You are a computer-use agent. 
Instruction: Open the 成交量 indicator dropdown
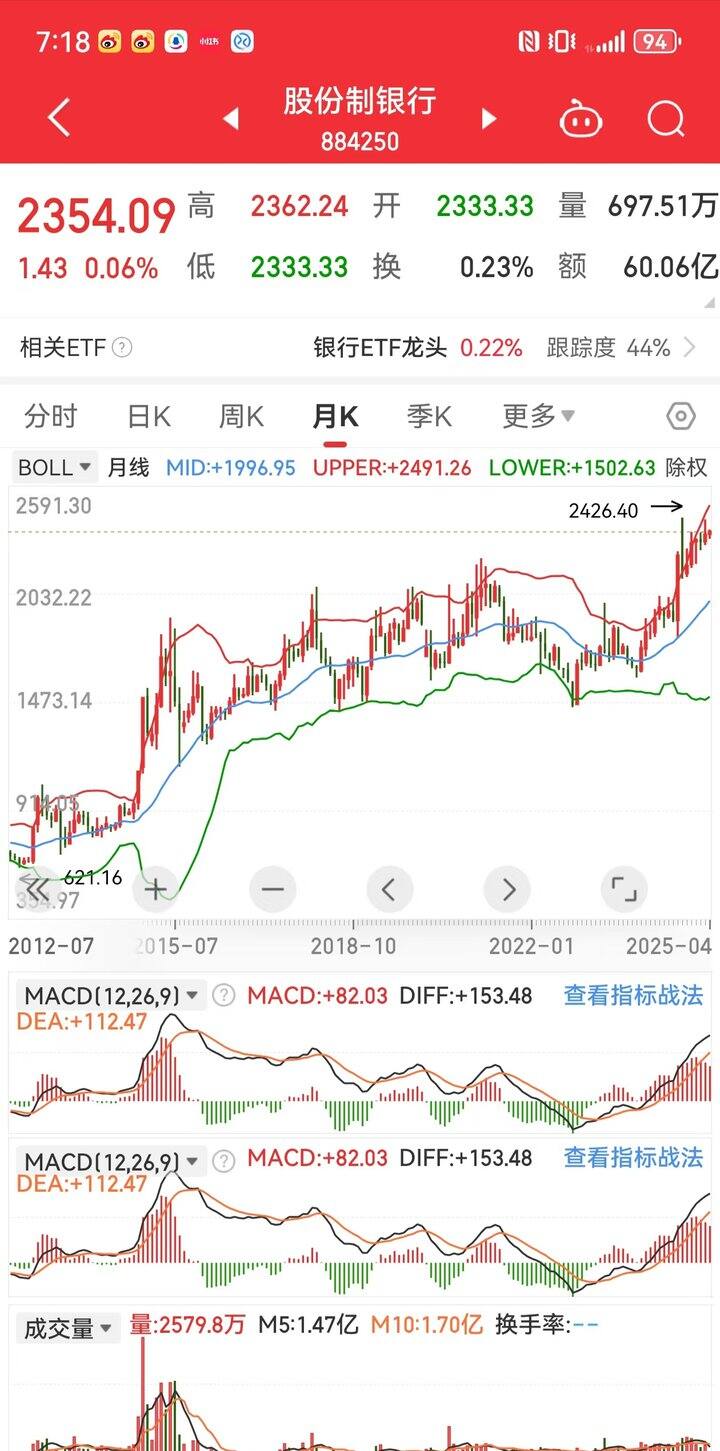tap(68, 1328)
